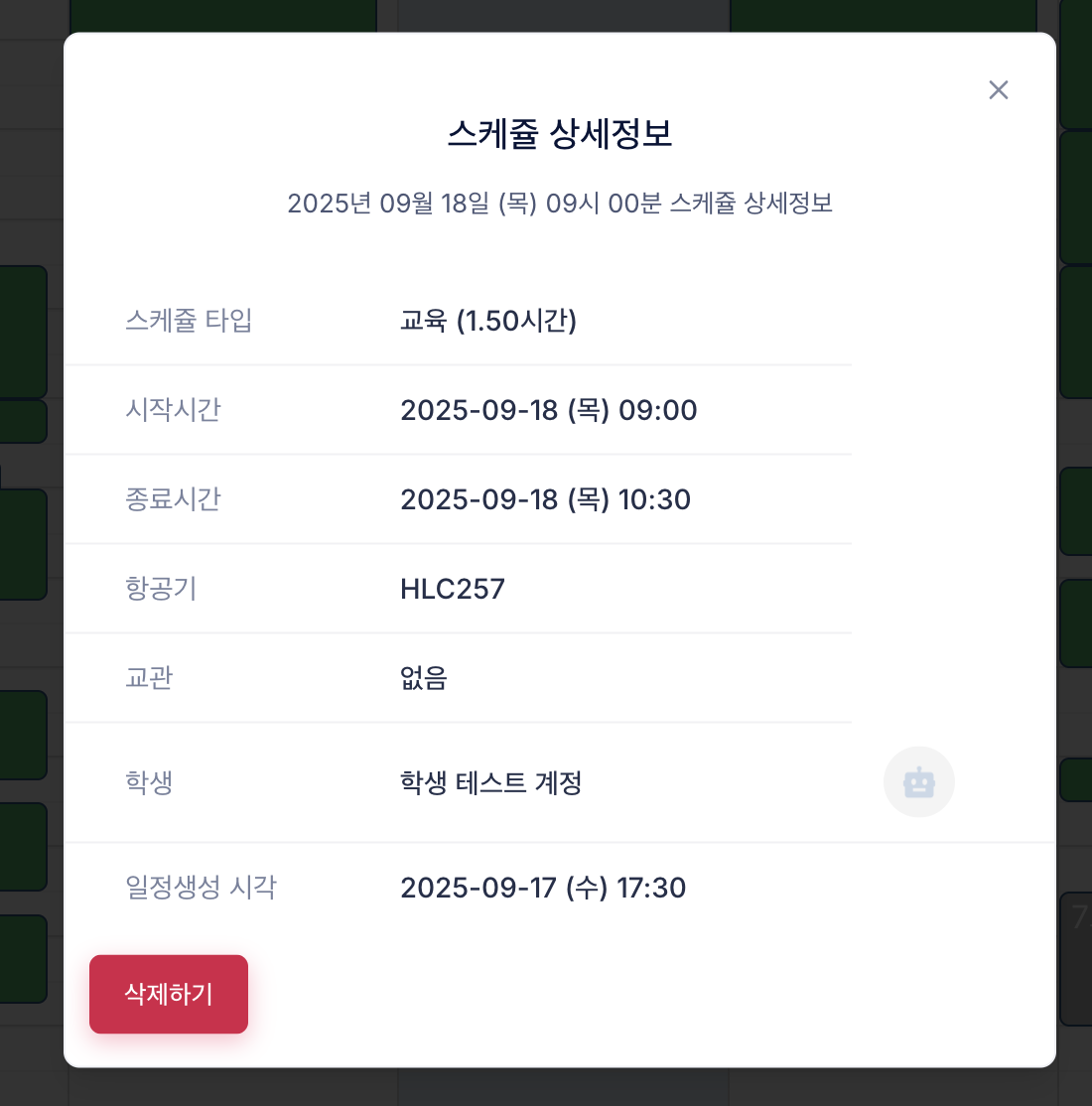Viewport: 1092px width, 1106px height.
Task: Tap the red 삭제하기 button
Action: click(x=169, y=994)
